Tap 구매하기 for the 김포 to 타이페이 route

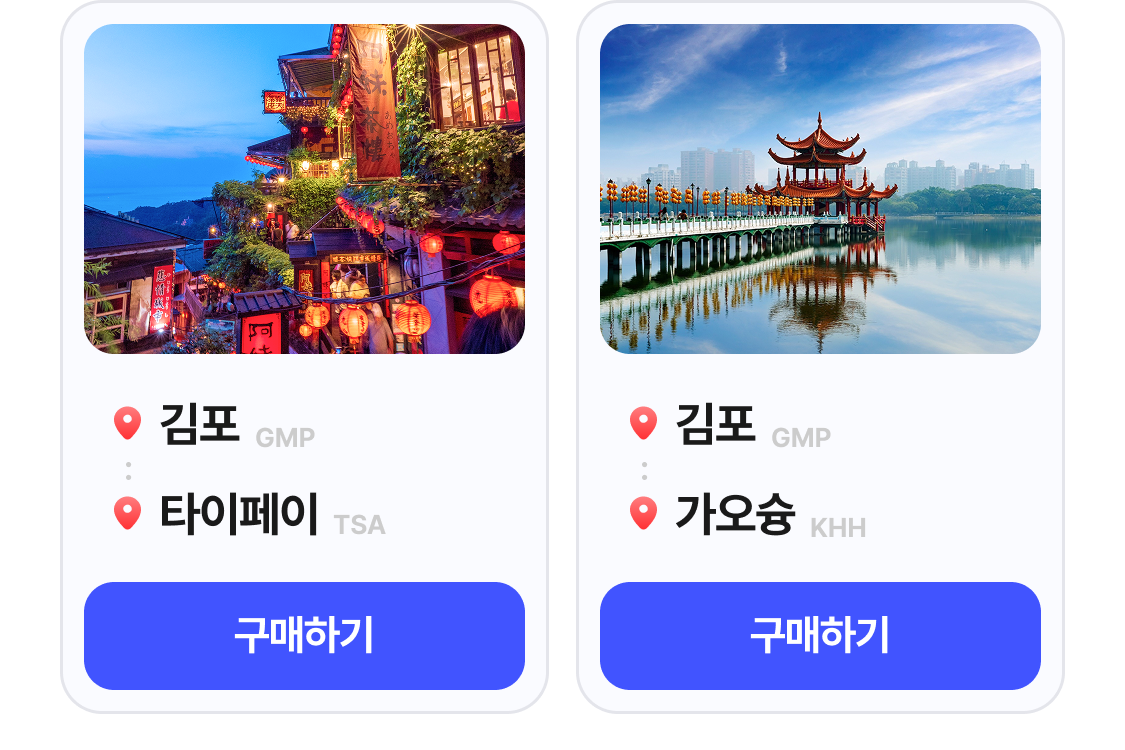pyautogui.click(x=304, y=636)
